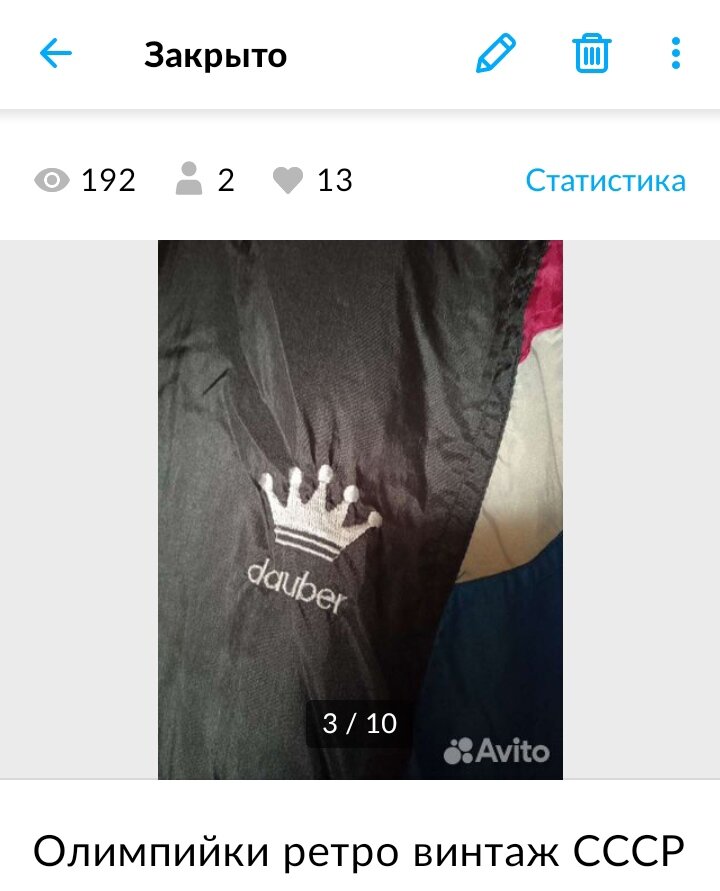The height and width of the screenshot is (891, 720).
Task: Tap the trash icon to delete the listing
Action: pos(592,56)
